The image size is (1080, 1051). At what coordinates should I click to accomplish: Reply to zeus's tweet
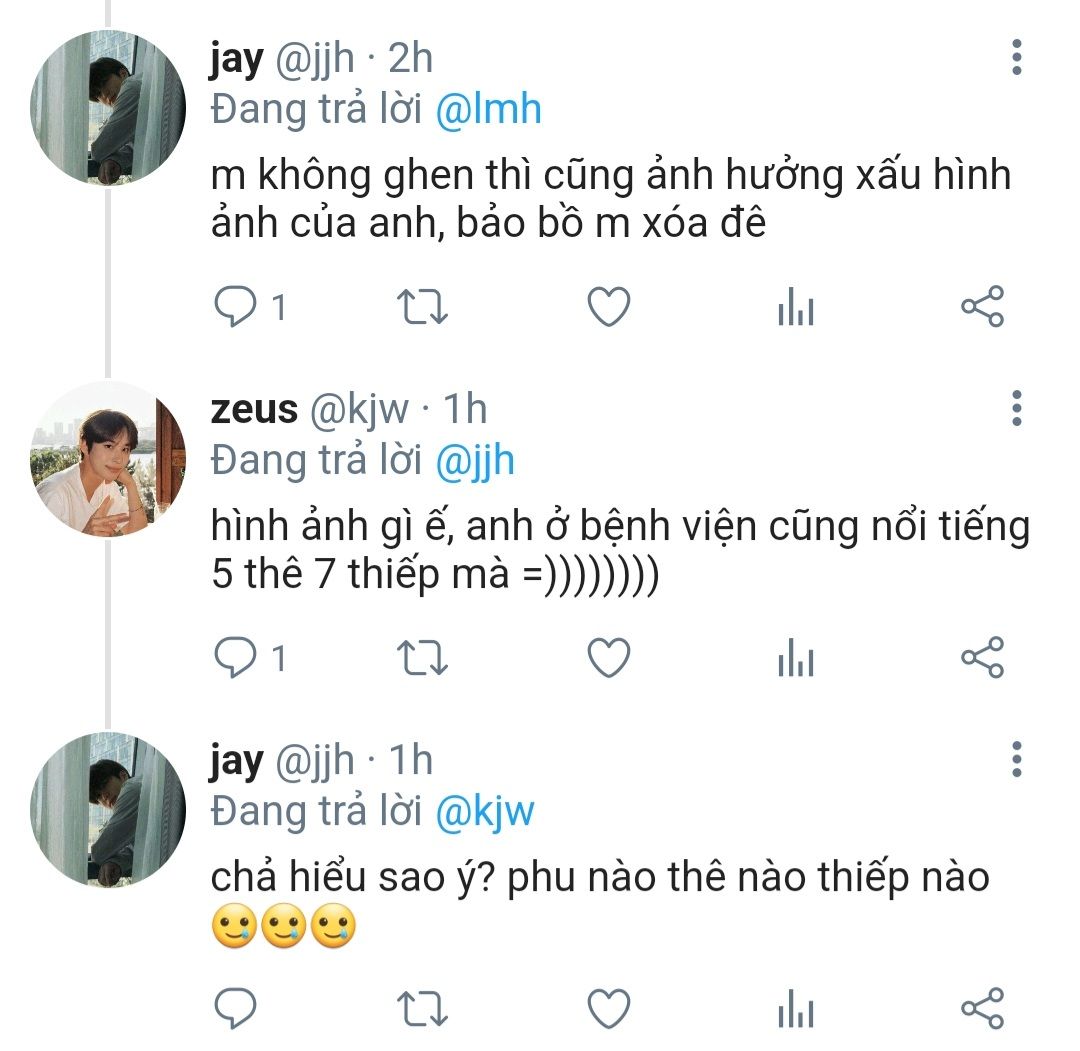[x=237, y=659]
